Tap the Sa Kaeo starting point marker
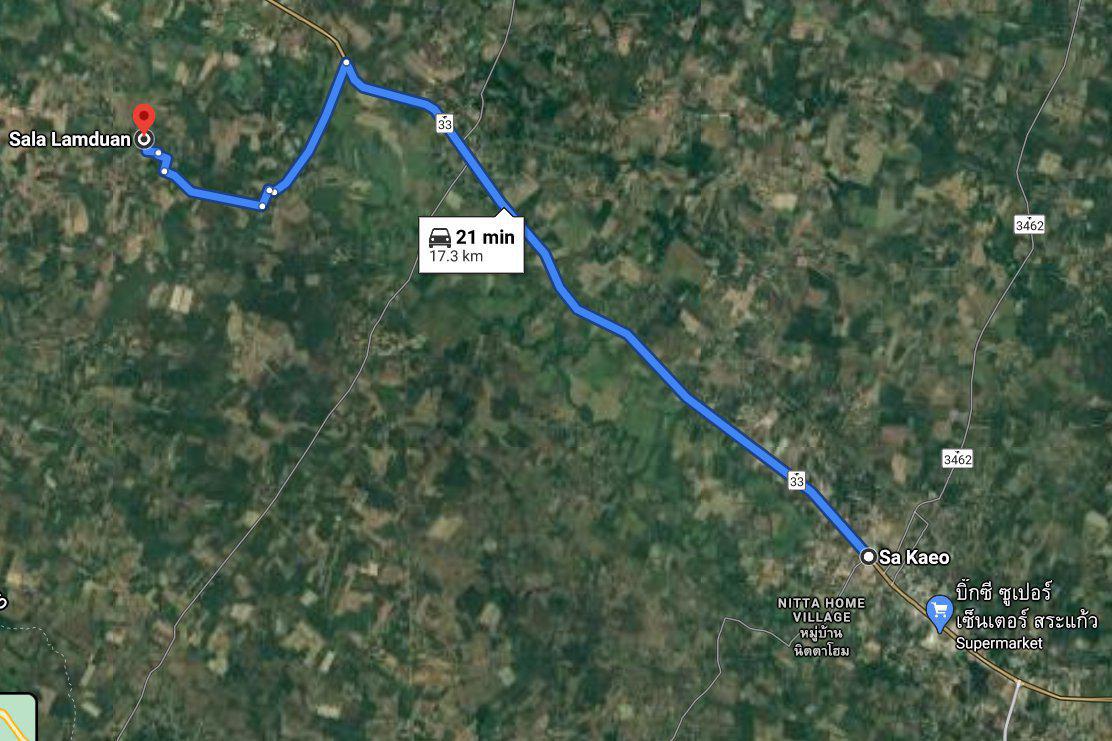 [869, 556]
